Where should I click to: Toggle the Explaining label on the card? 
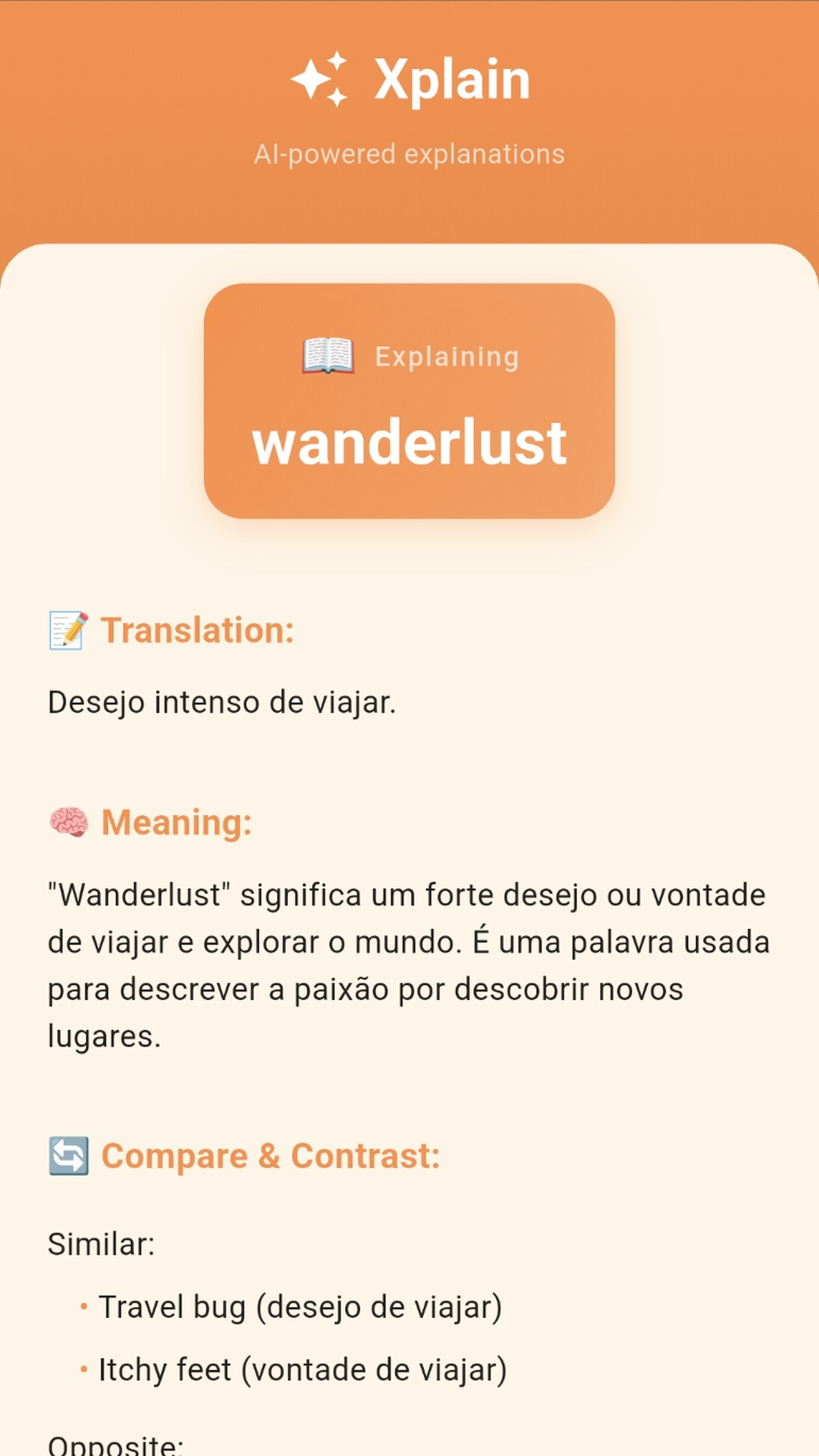click(446, 356)
